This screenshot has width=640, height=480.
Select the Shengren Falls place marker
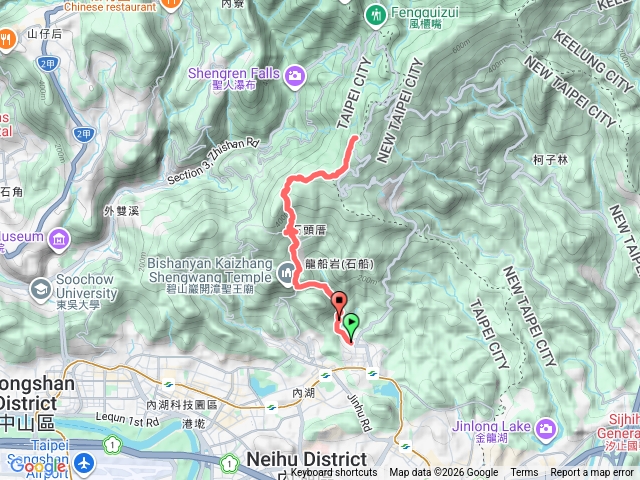tap(296, 74)
